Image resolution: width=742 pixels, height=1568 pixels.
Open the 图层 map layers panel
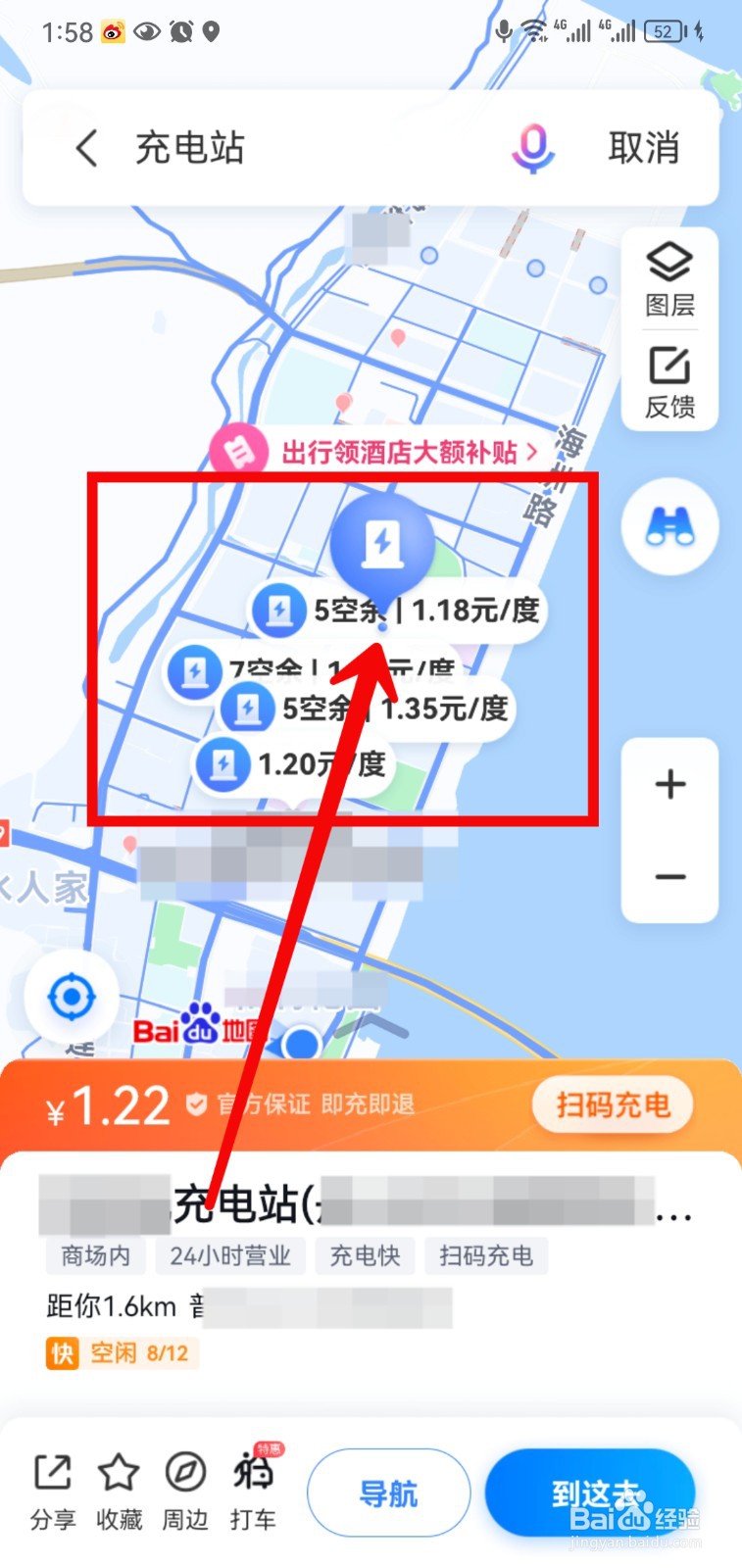[669, 277]
